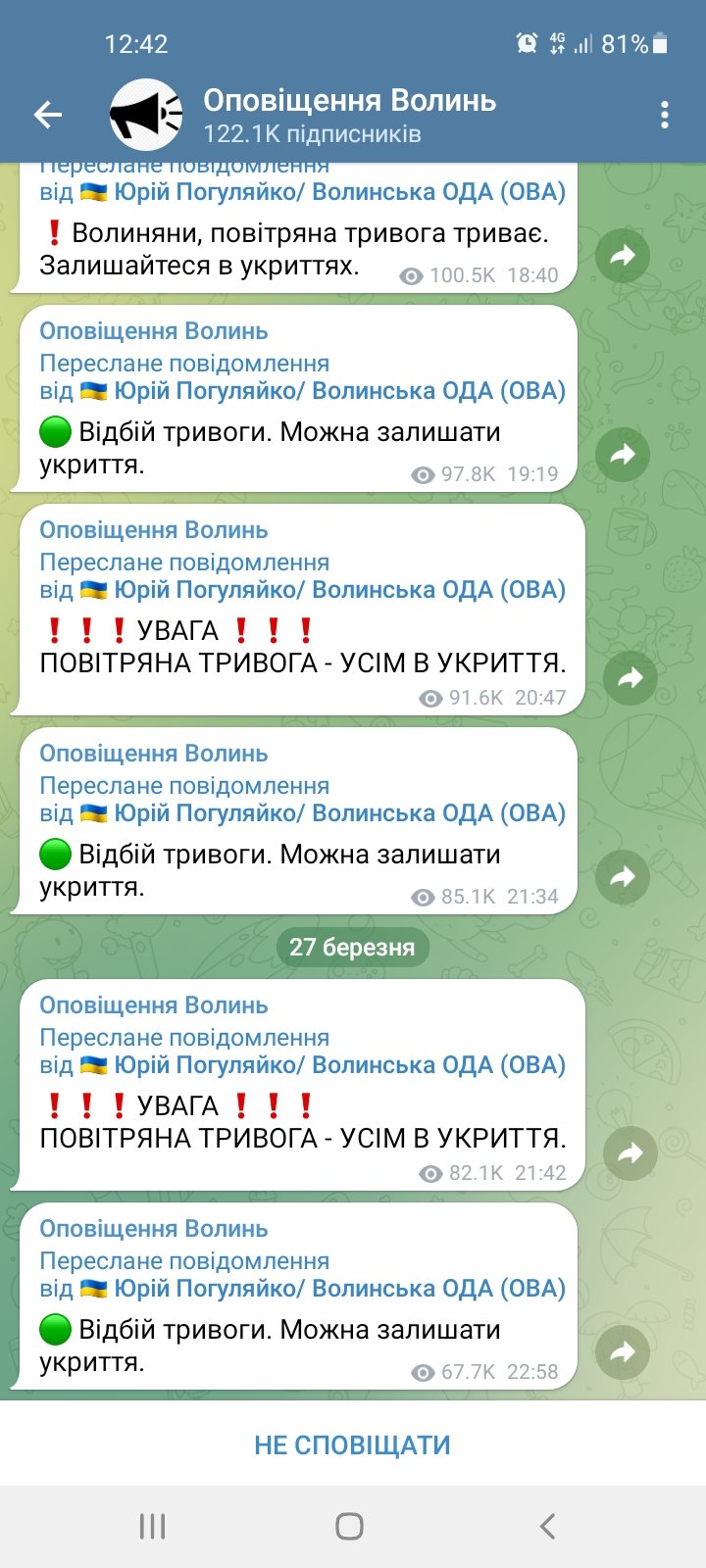Forward the 19:19 message

[623, 454]
